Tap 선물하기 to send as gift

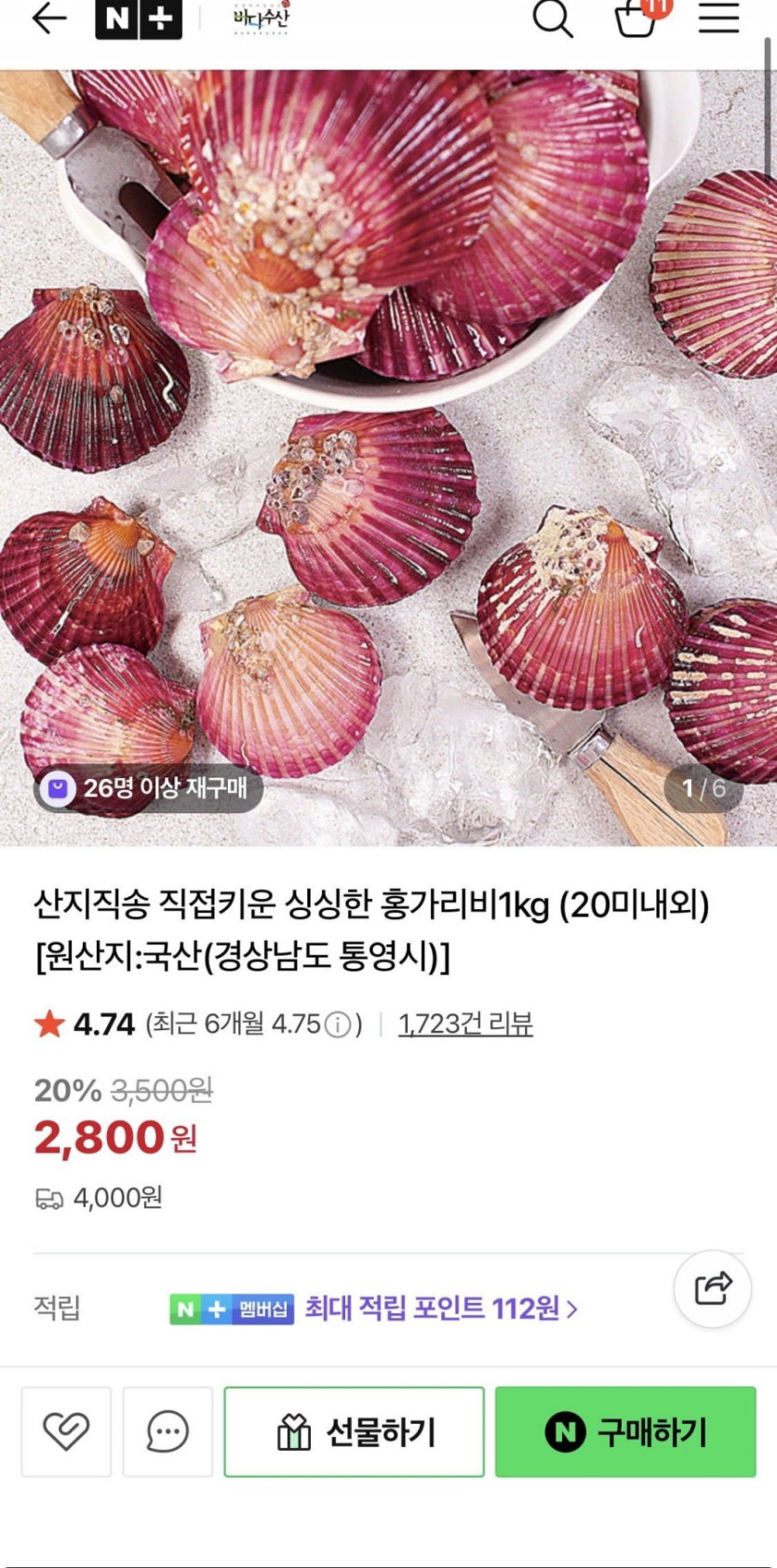point(354,1431)
